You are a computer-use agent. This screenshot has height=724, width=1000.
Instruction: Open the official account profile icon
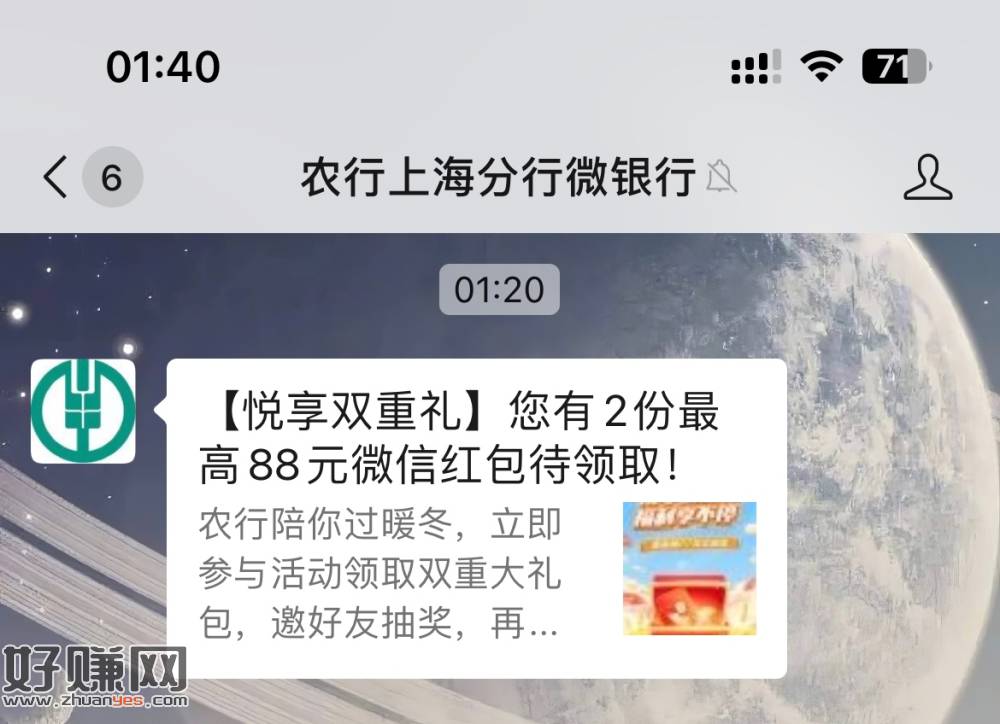coord(927,178)
